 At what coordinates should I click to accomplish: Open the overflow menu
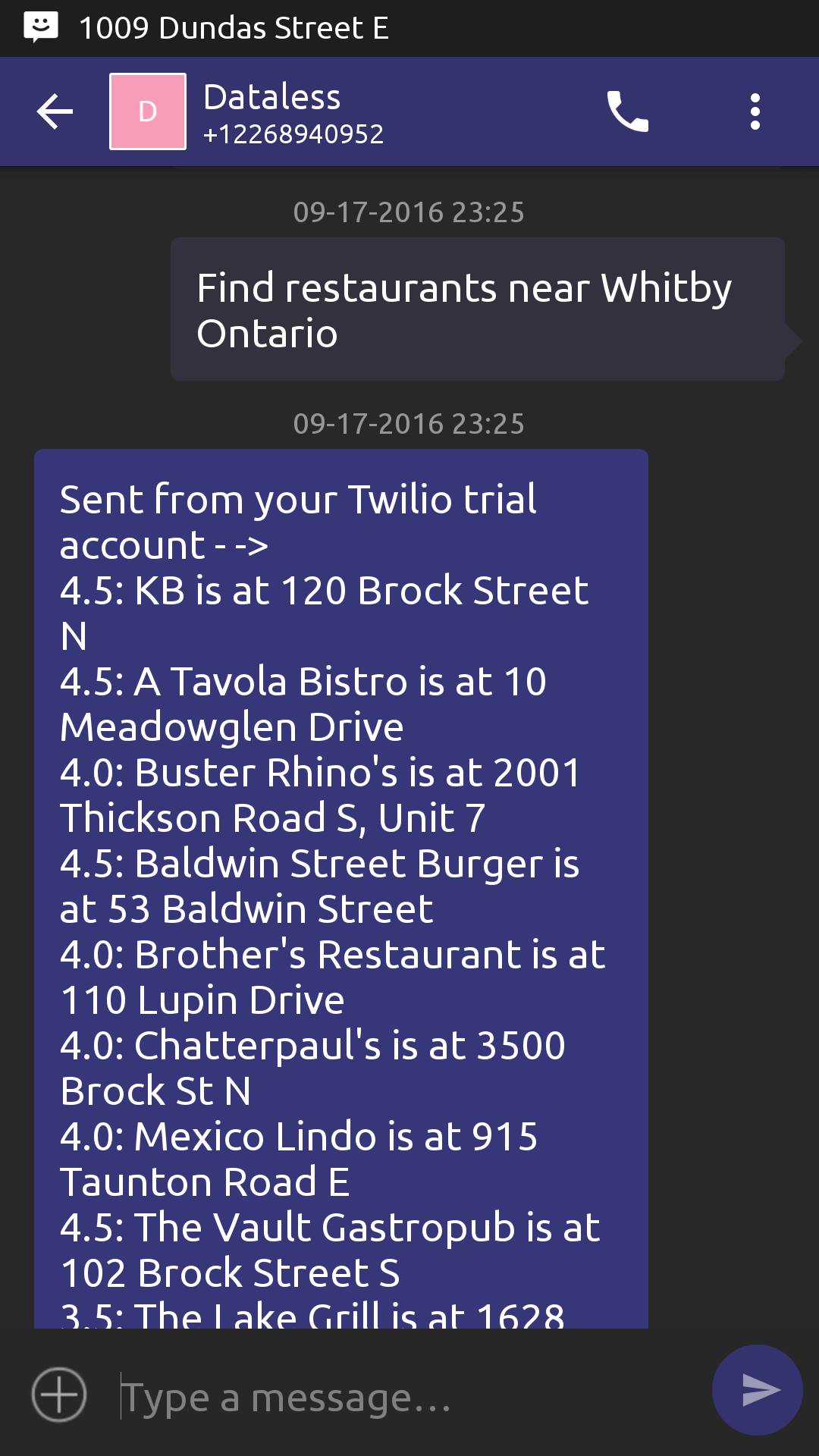pyautogui.click(x=755, y=111)
